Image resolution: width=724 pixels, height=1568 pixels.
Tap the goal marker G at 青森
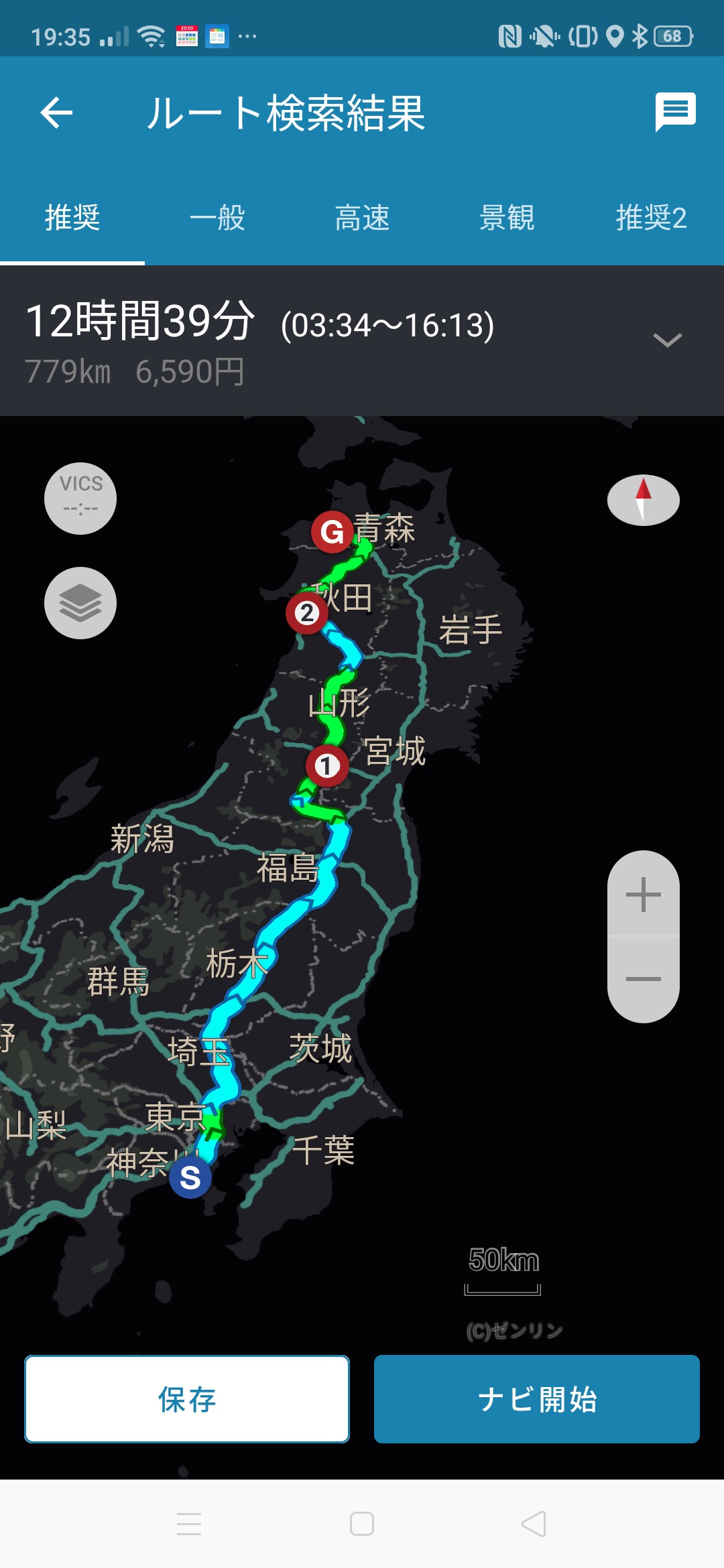pyautogui.click(x=333, y=532)
